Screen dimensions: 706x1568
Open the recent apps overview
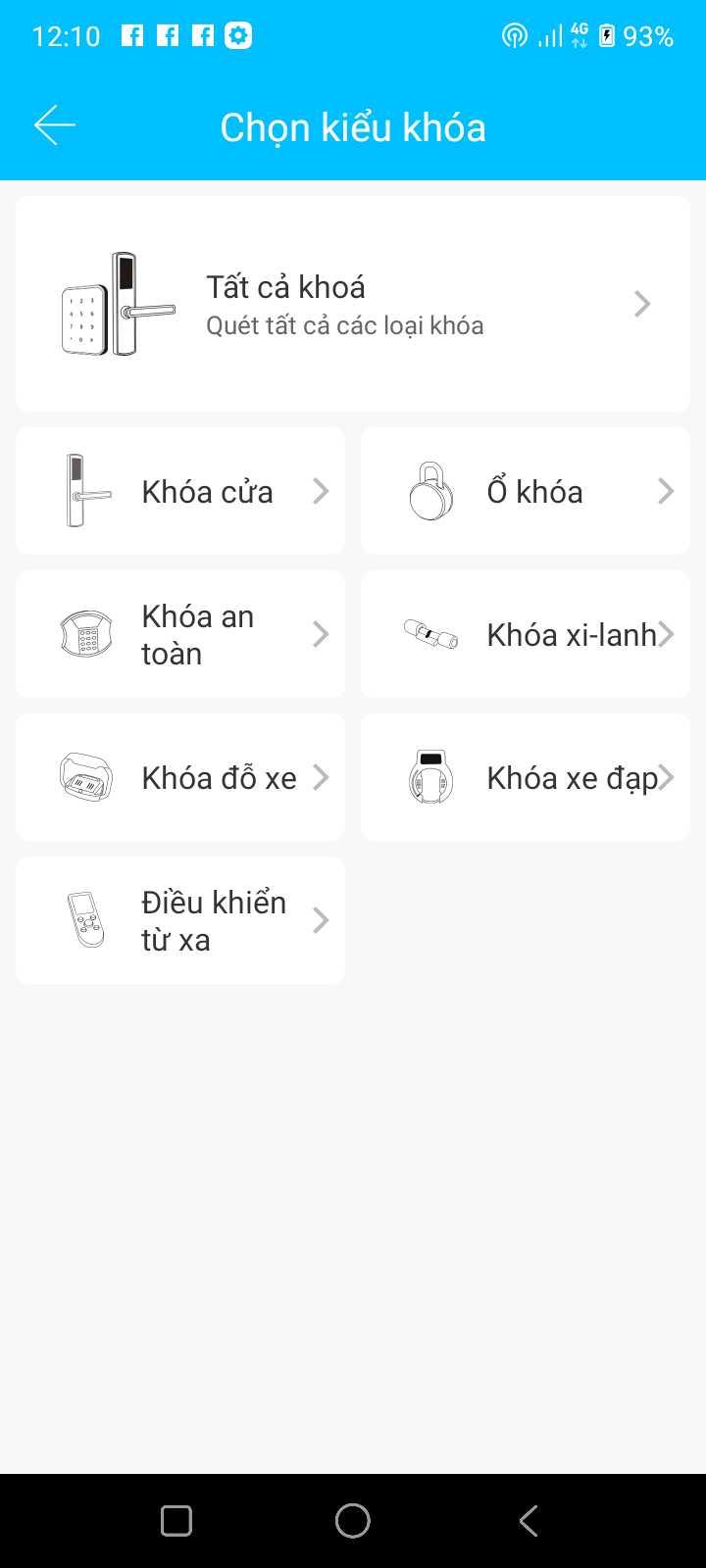pyautogui.click(x=176, y=1521)
